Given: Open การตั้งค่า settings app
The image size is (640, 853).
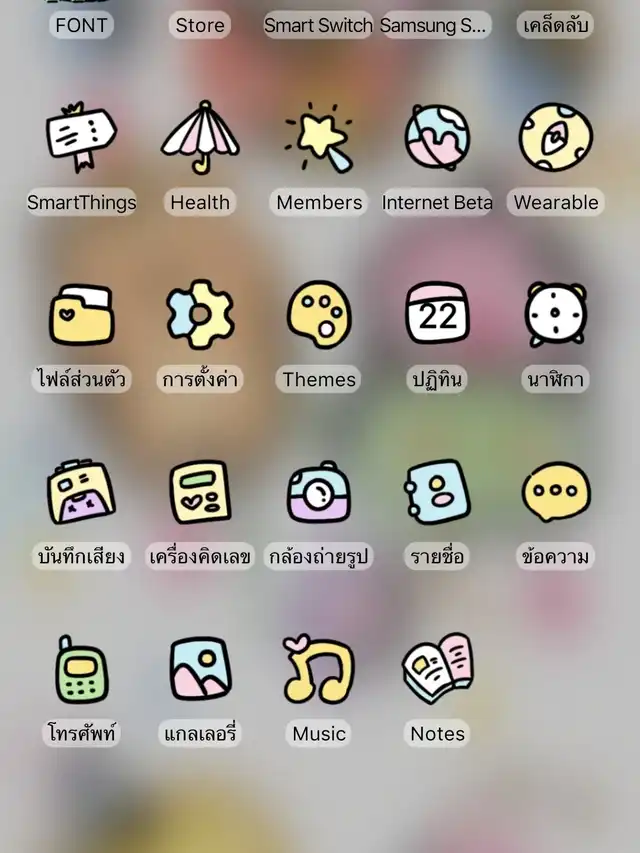Looking at the screenshot, I should 200,314.
